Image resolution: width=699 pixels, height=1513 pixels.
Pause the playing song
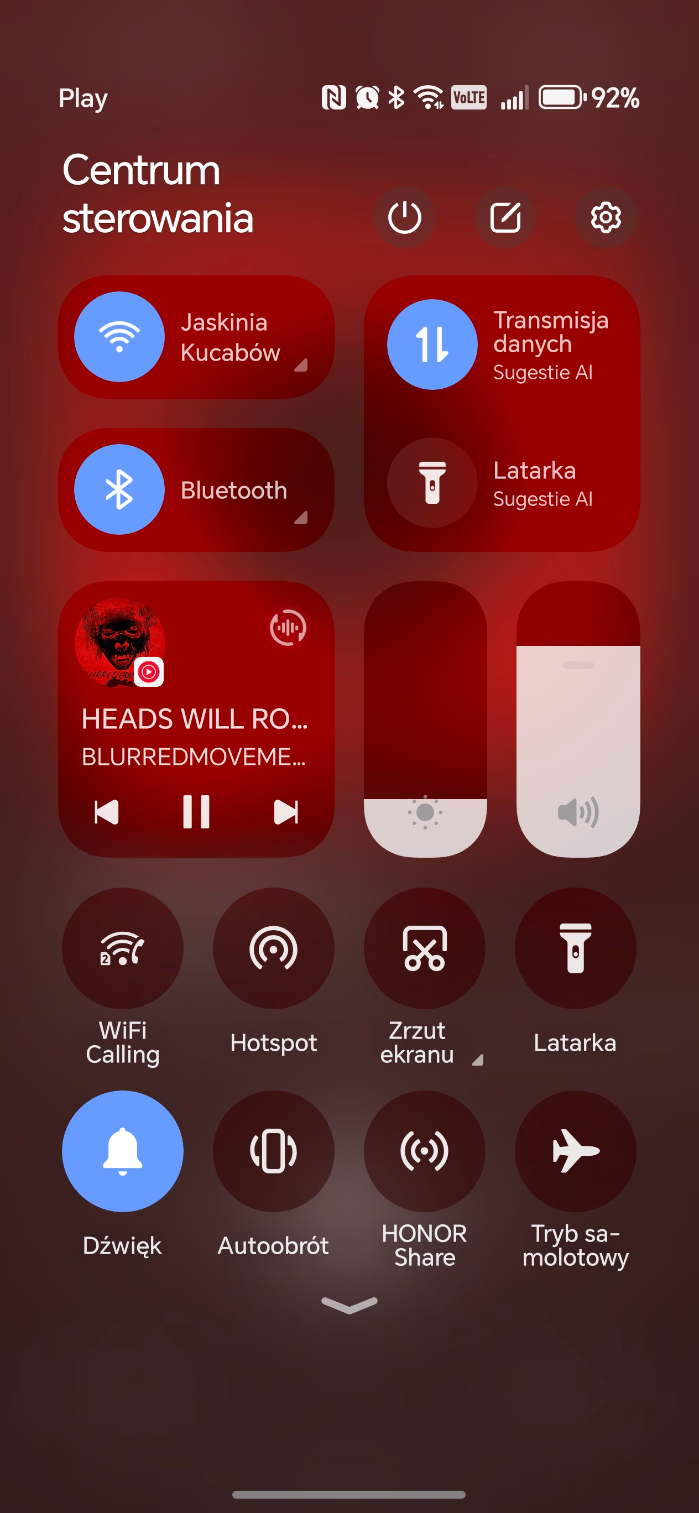tap(196, 812)
